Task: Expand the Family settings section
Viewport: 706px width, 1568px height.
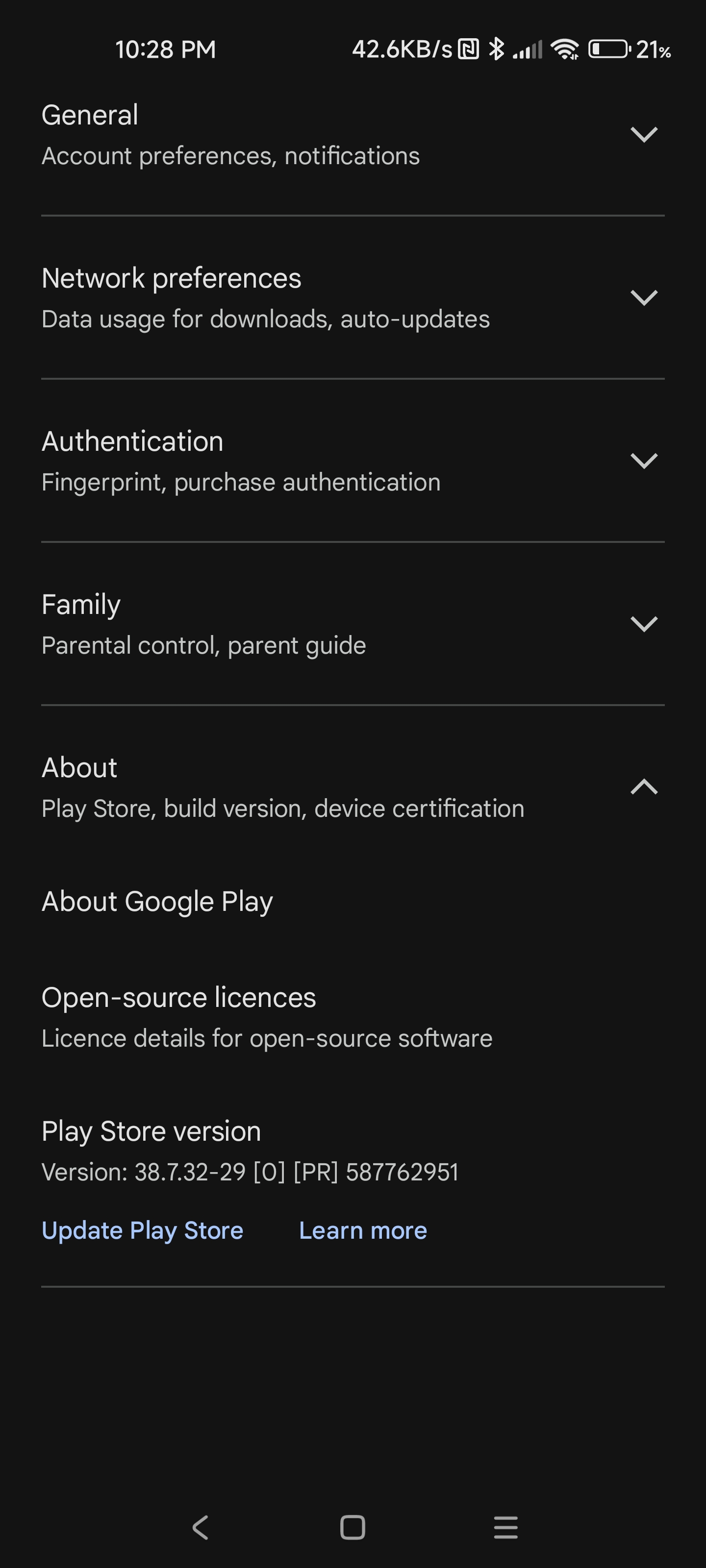Action: [353, 624]
